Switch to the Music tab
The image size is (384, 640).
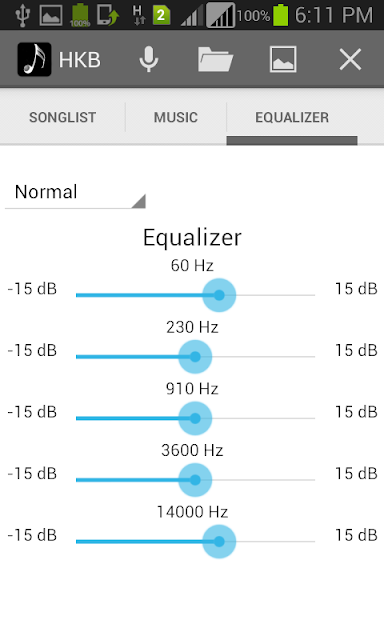pyautogui.click(x=176, y=118)
